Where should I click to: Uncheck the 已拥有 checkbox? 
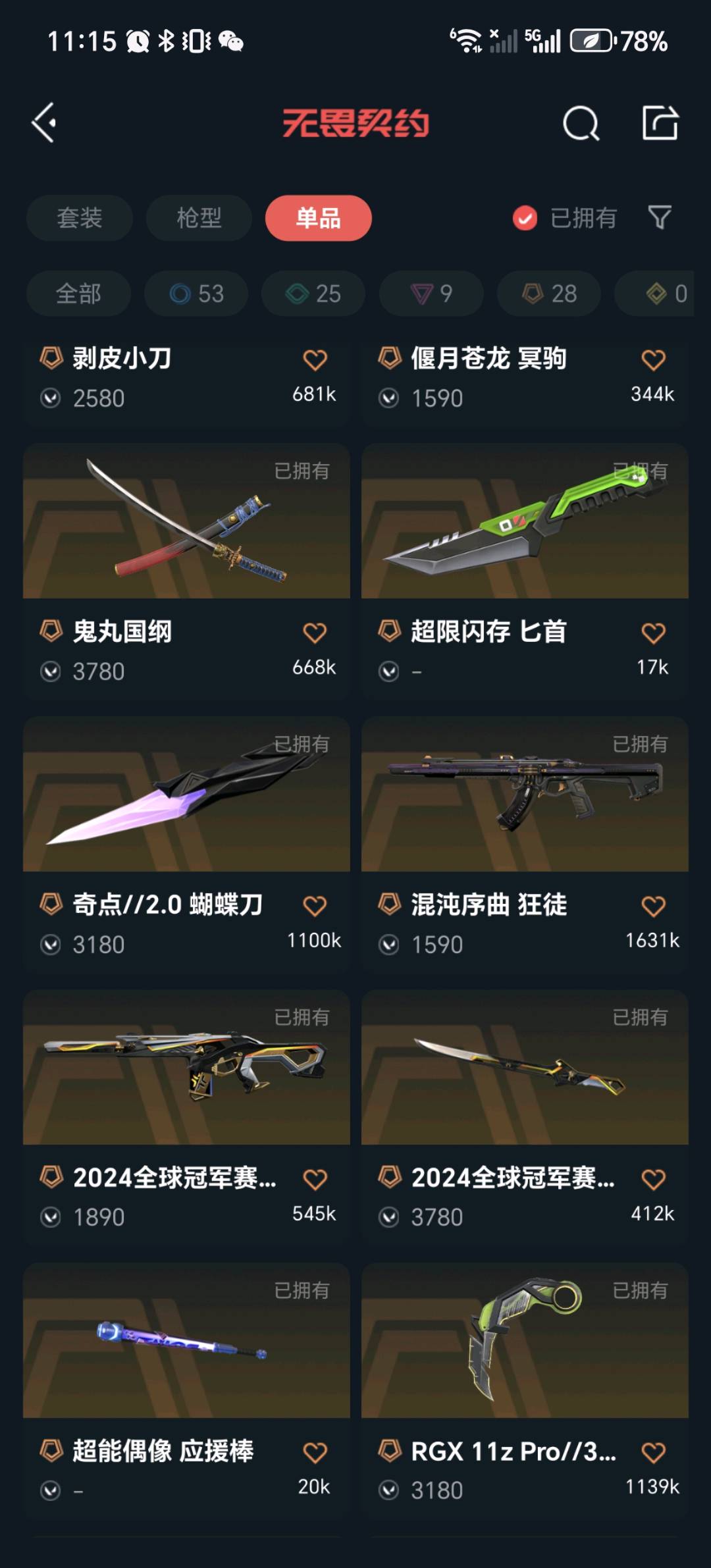coord(525,218)
